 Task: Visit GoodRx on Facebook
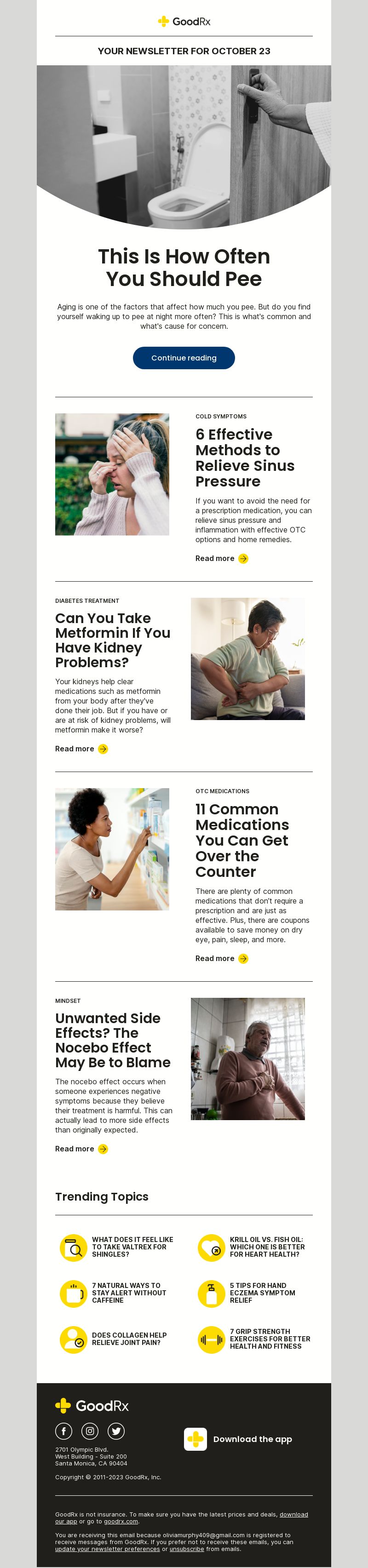tap(64, 1431)
